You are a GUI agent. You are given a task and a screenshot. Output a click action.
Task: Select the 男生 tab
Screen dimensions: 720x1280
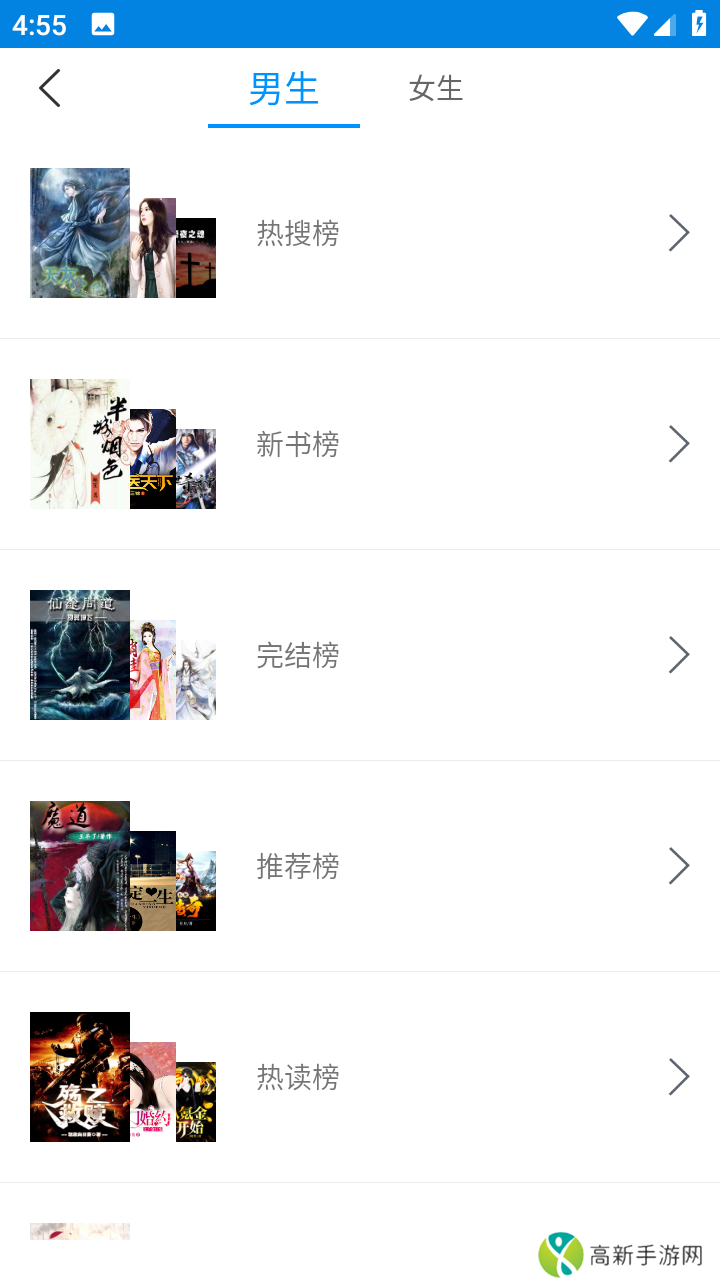pyautogui.click(x=283, y=89)
